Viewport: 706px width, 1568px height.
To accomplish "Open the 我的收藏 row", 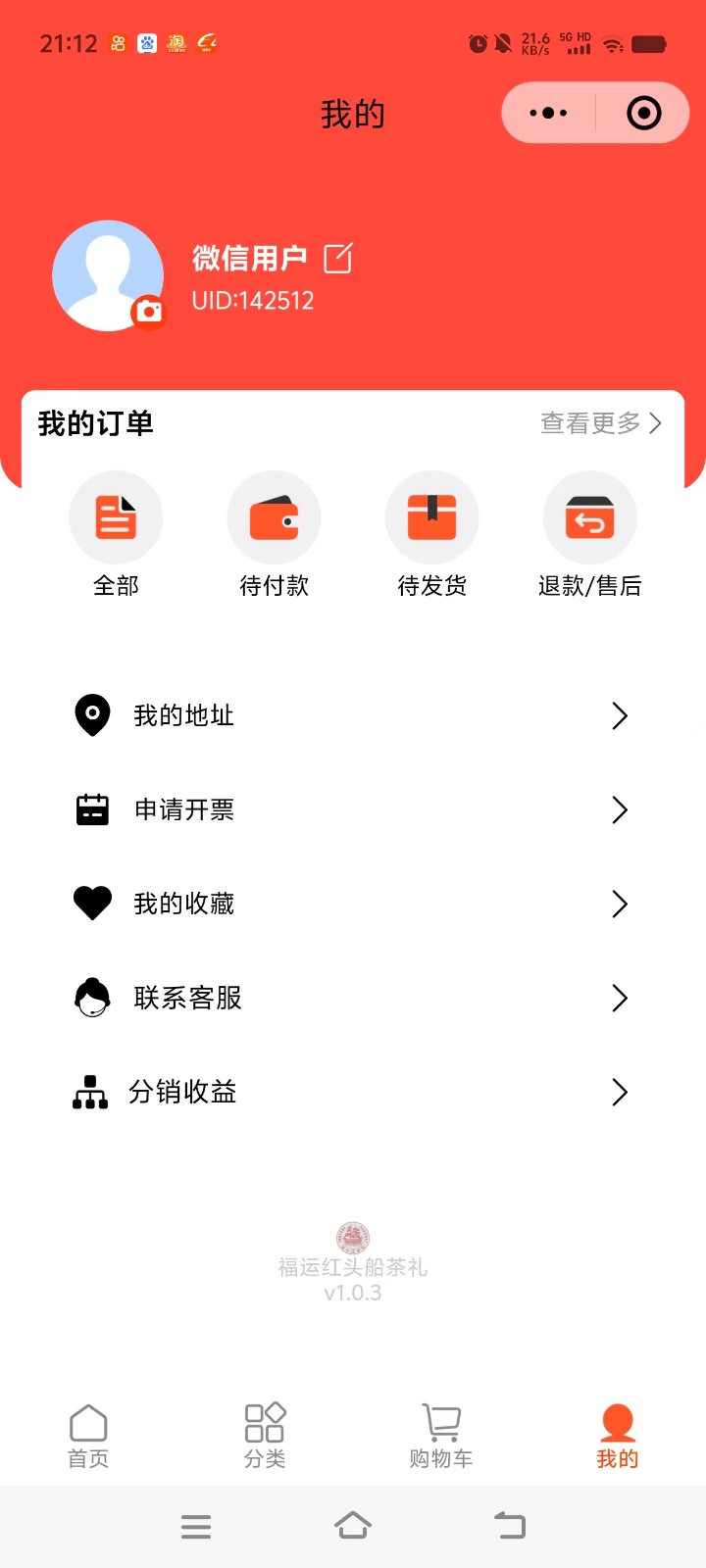I will (x=353, y=904).
